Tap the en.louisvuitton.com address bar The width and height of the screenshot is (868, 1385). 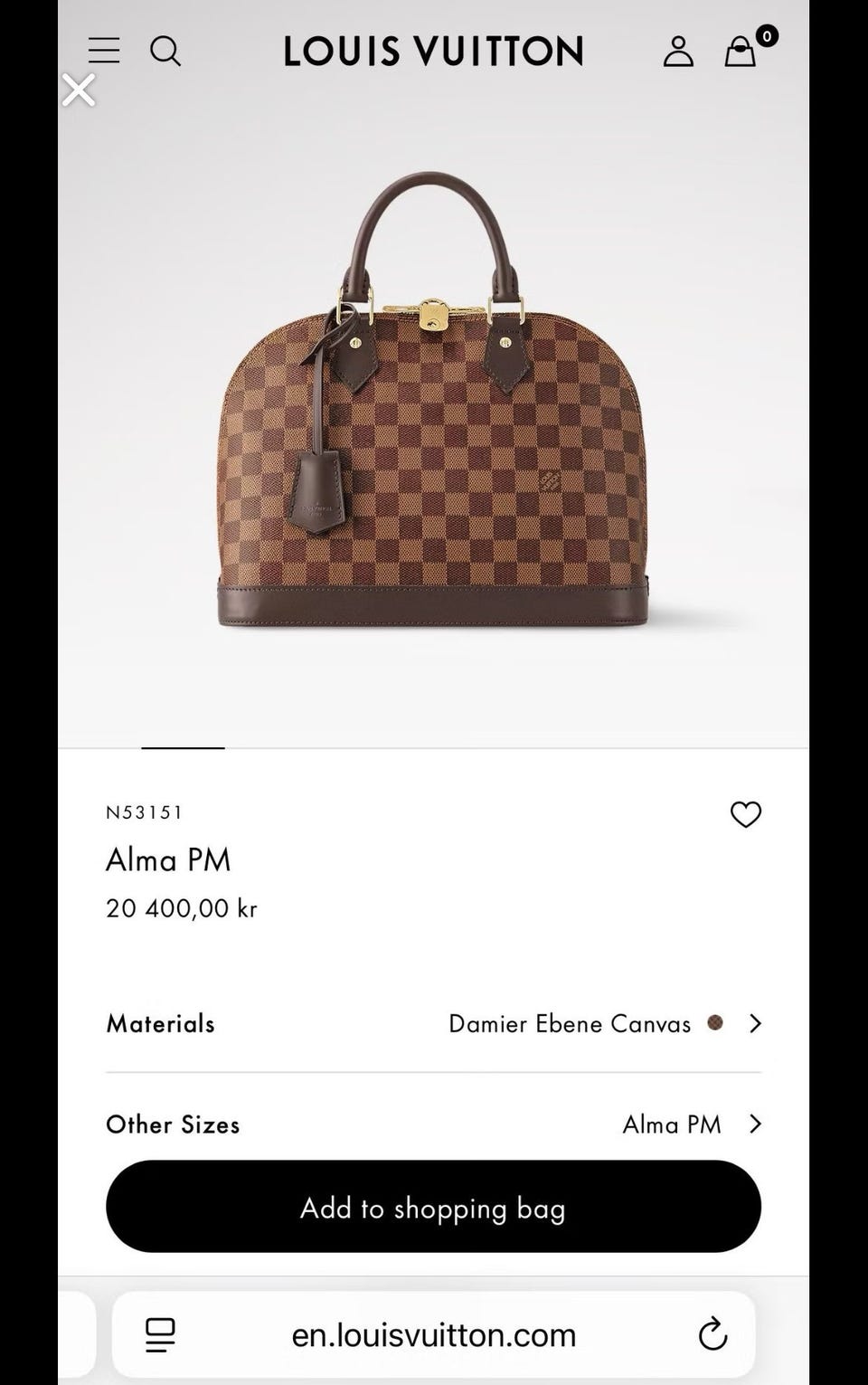(x=433, y=1334)
